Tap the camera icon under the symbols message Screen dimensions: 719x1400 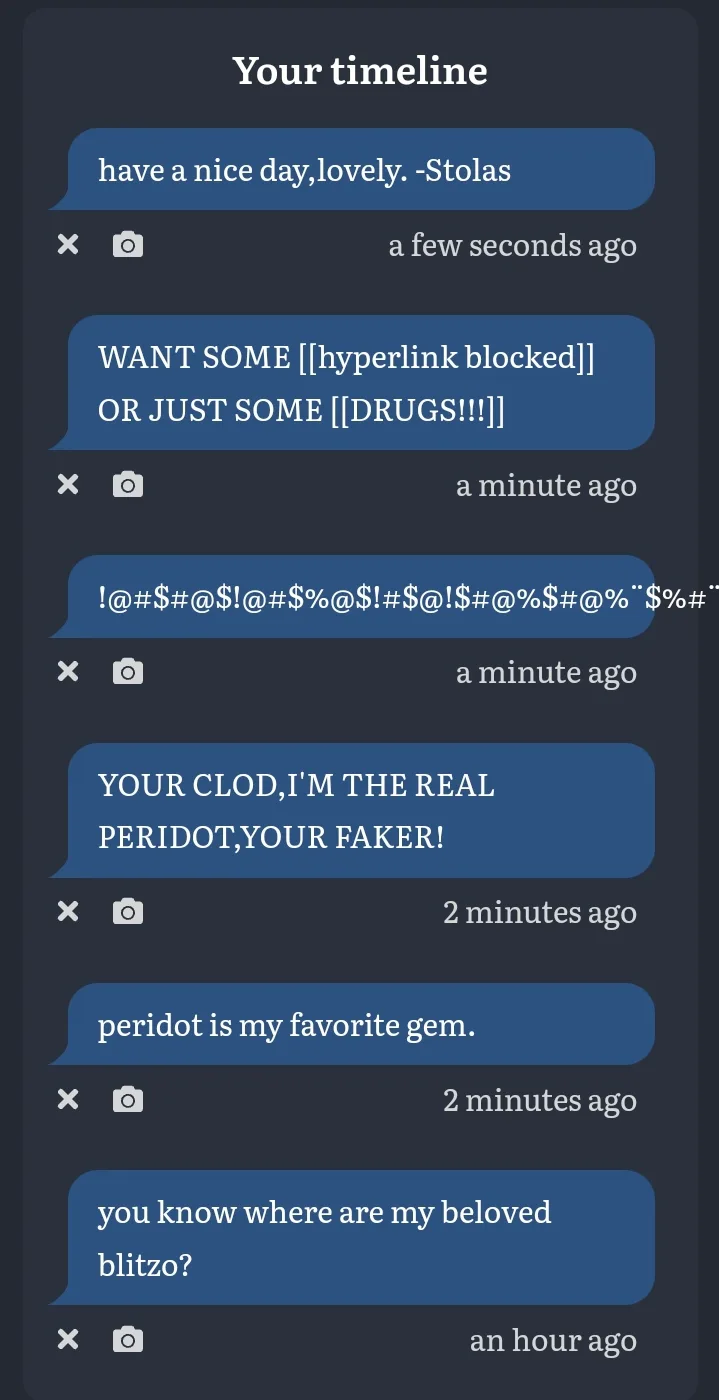(128, 671)
